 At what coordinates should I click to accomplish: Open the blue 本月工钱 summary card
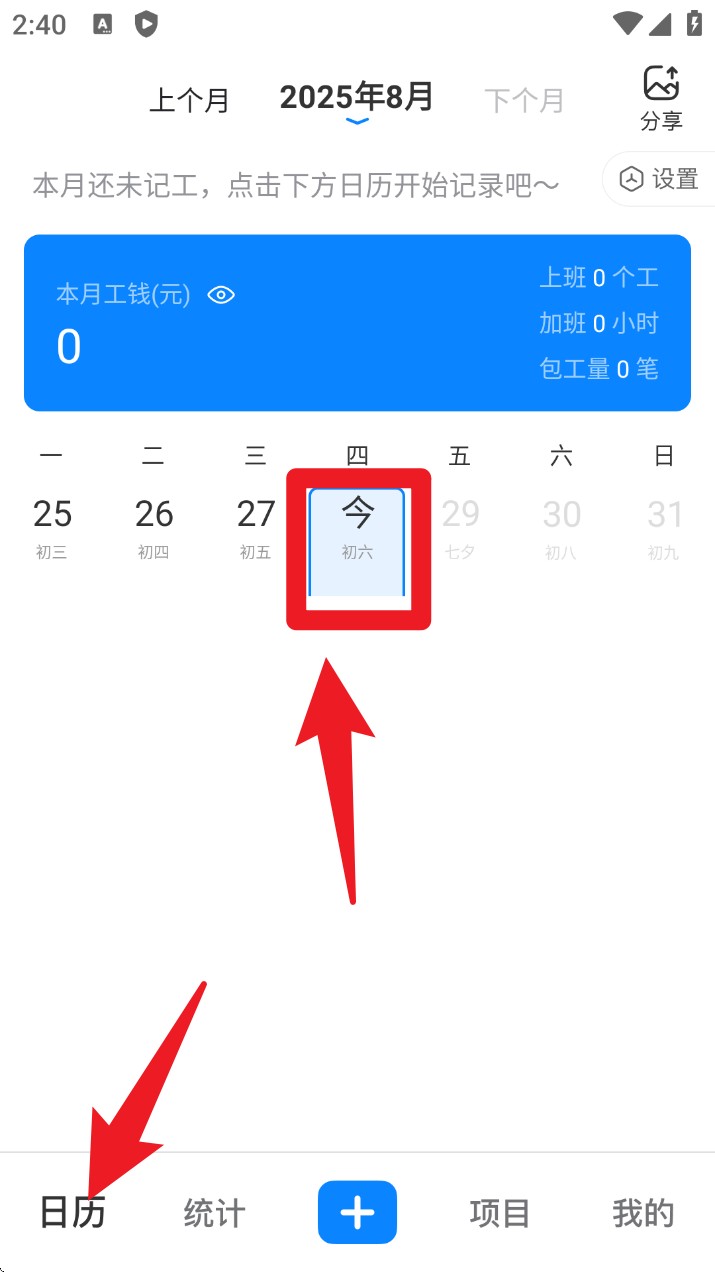(358, 323)
